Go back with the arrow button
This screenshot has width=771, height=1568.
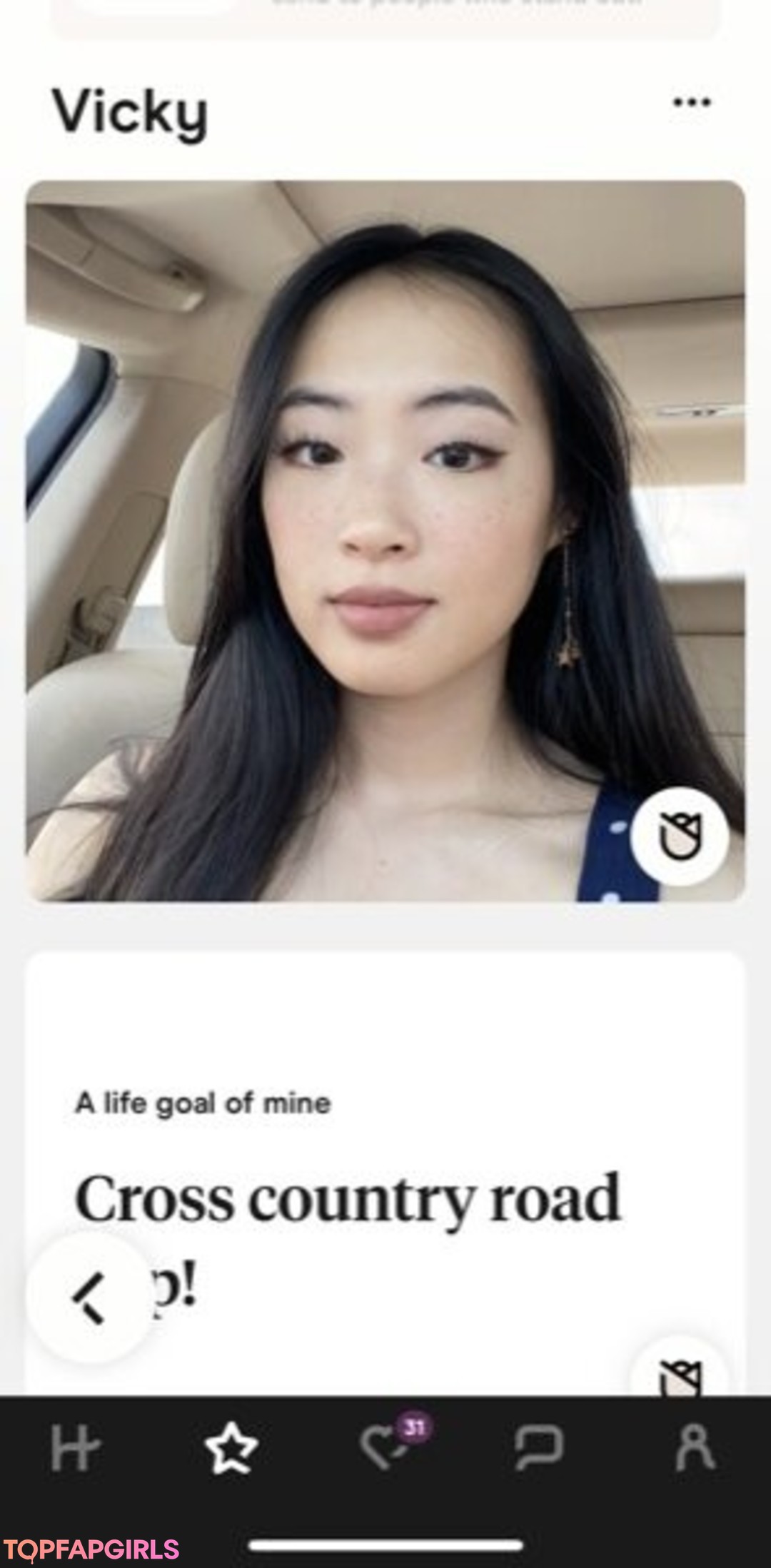point(90,1298)
